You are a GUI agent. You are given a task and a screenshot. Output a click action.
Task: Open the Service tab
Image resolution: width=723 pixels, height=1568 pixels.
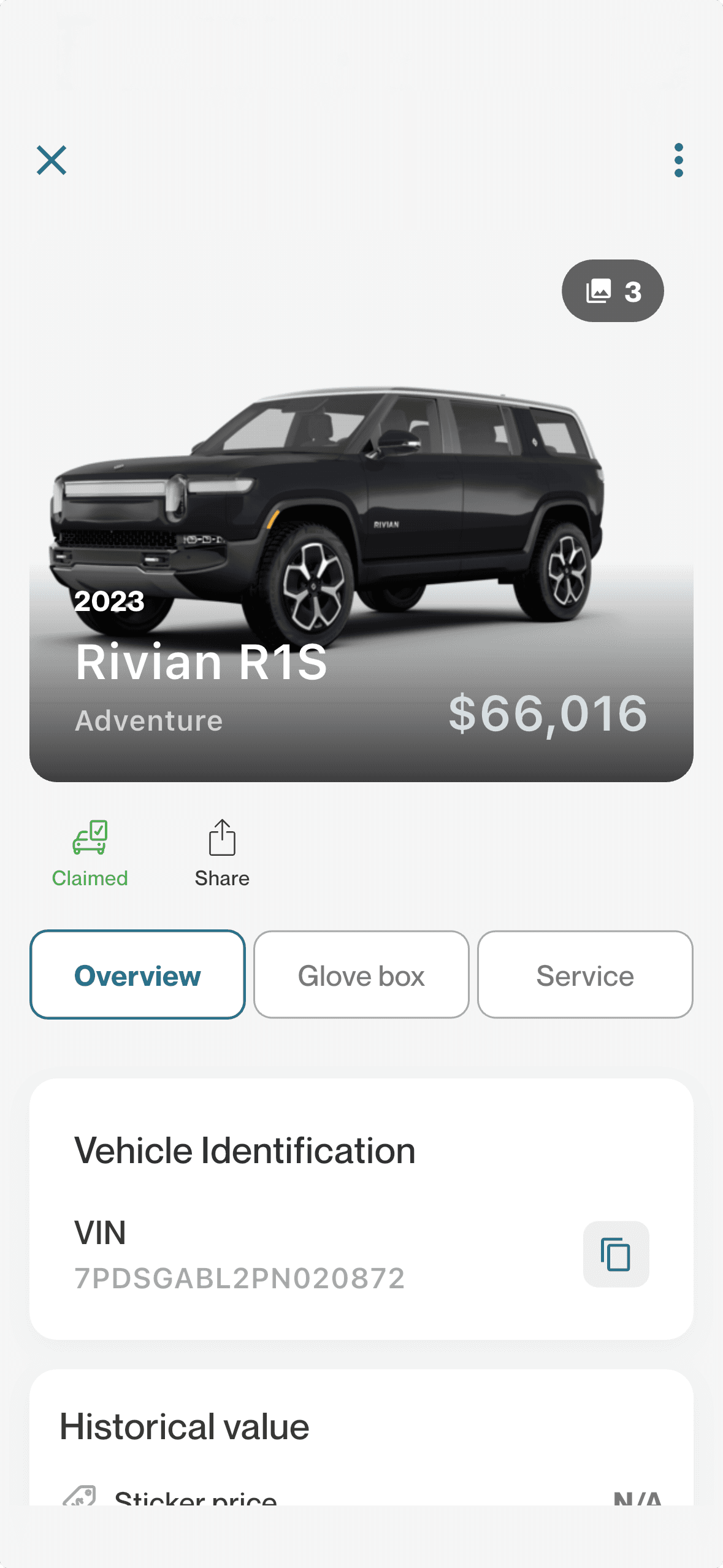pos(584,975)
